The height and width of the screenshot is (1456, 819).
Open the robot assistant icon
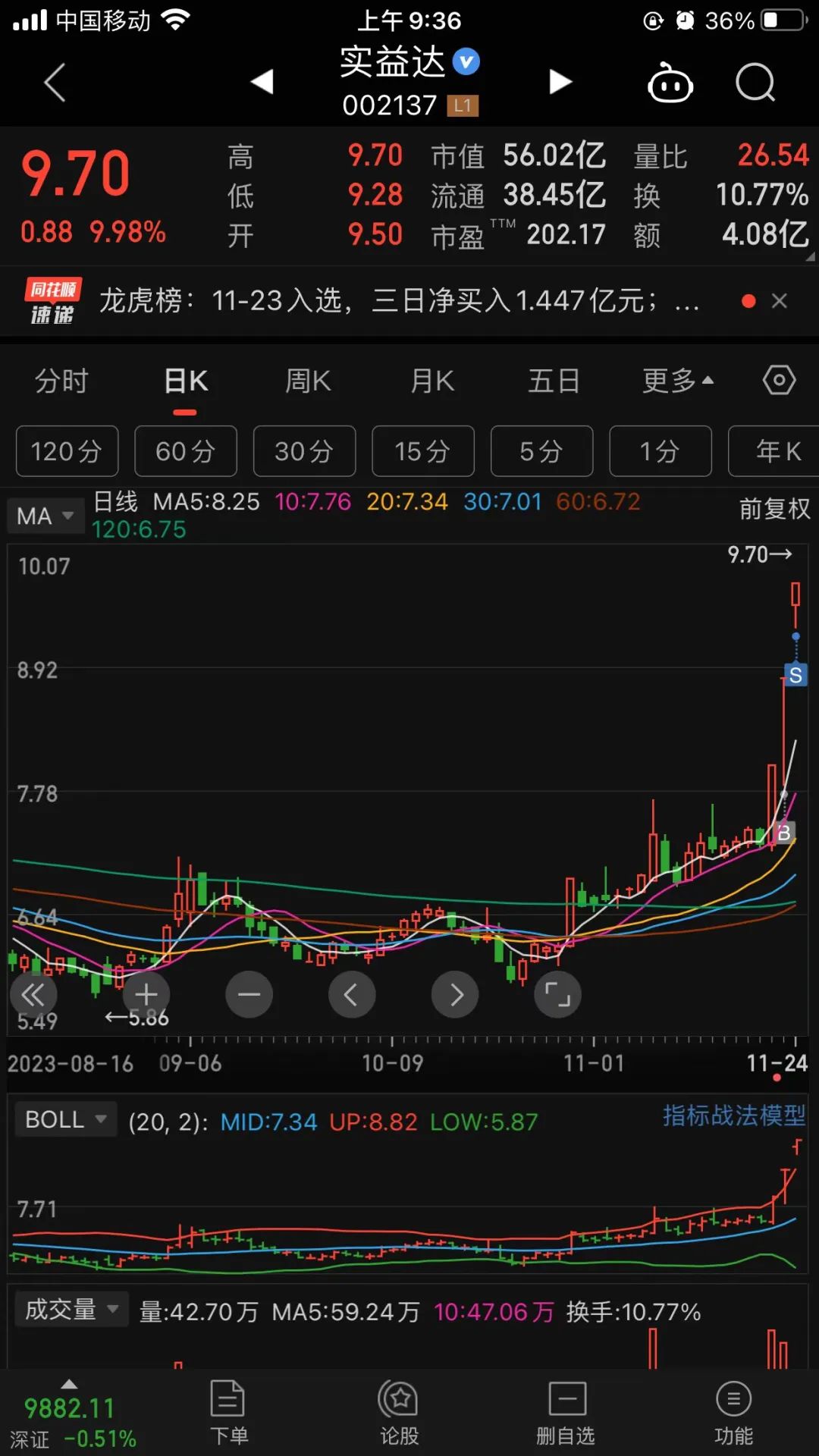tap(670, 82)
